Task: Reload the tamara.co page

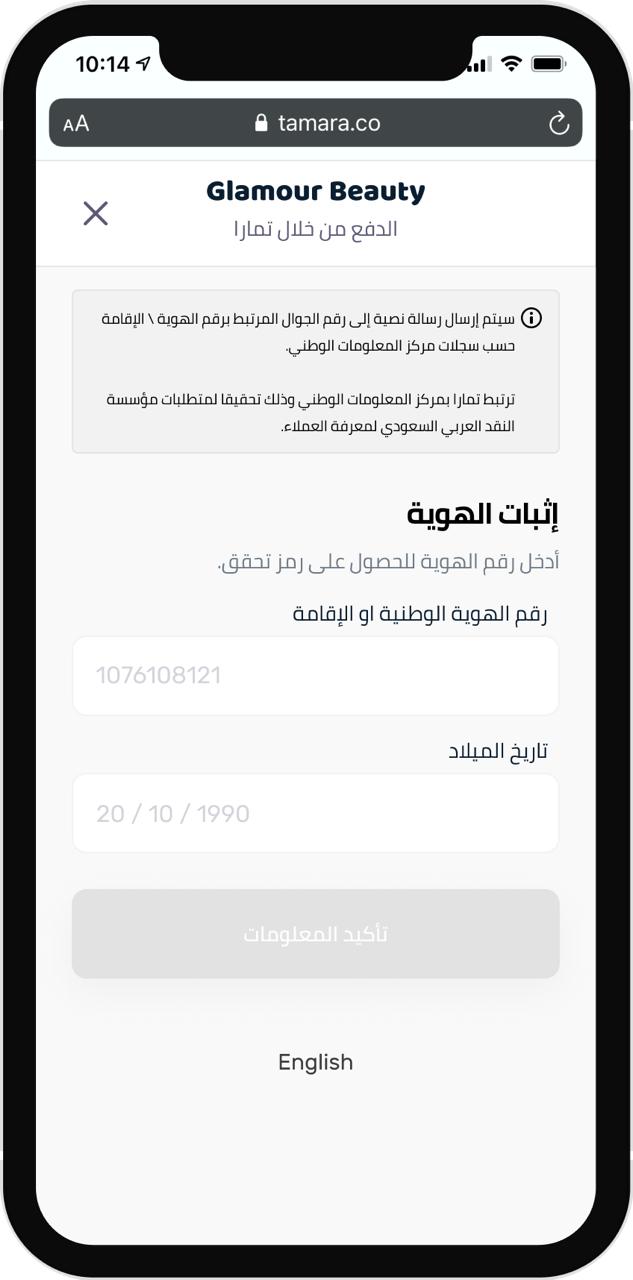Action: (x=559, y=123)
